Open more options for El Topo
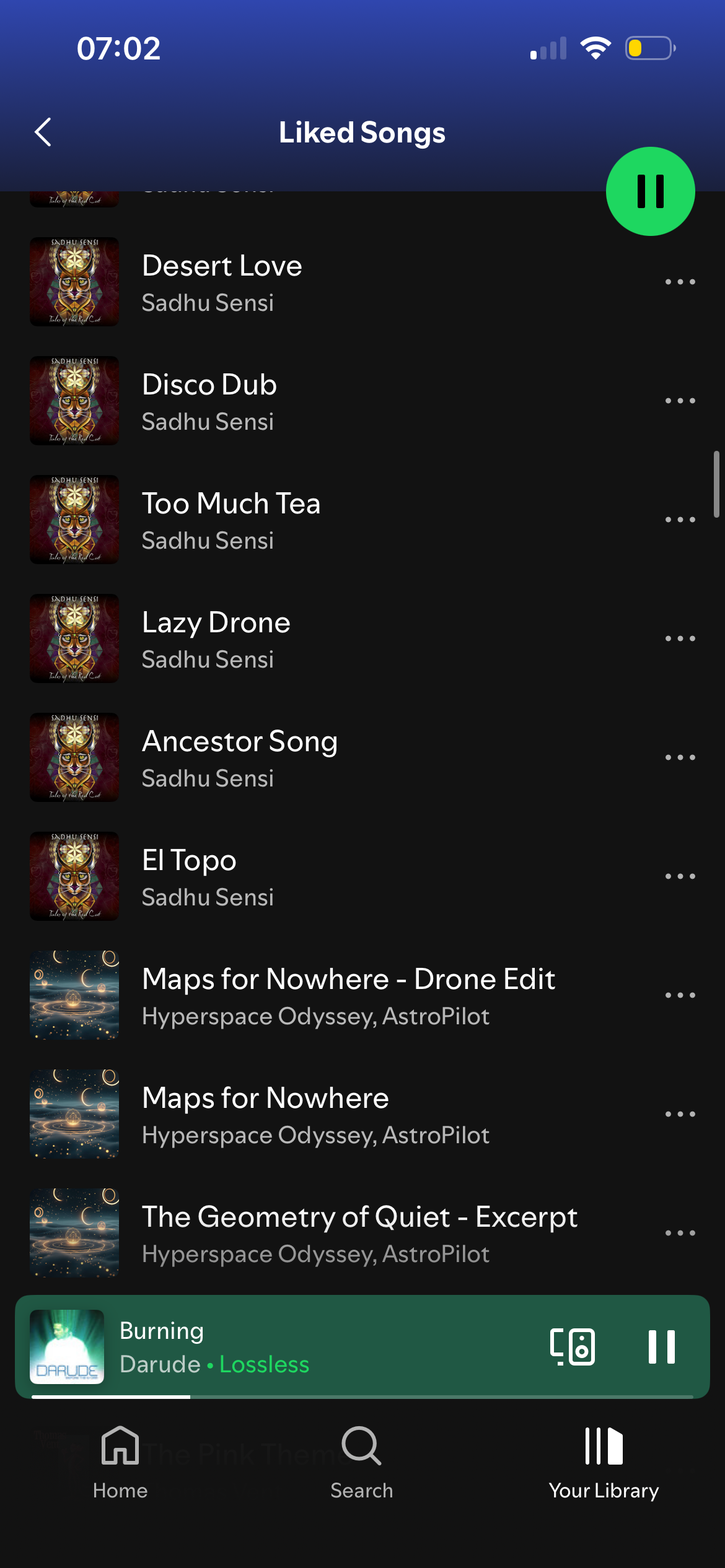Image resolution: width=725 pixels, height=1568 pixels. 680,876
